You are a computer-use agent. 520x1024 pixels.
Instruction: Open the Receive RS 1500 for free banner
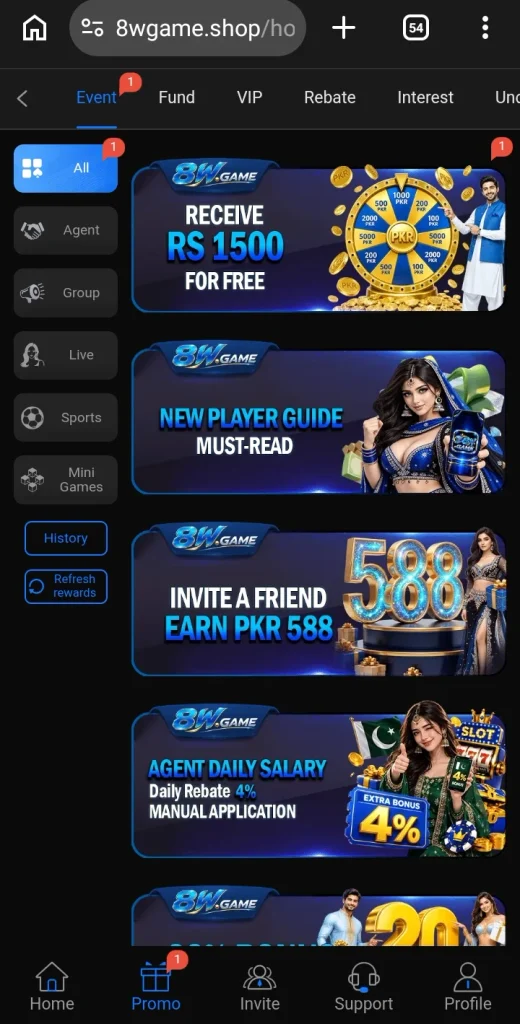click(318, 235)
